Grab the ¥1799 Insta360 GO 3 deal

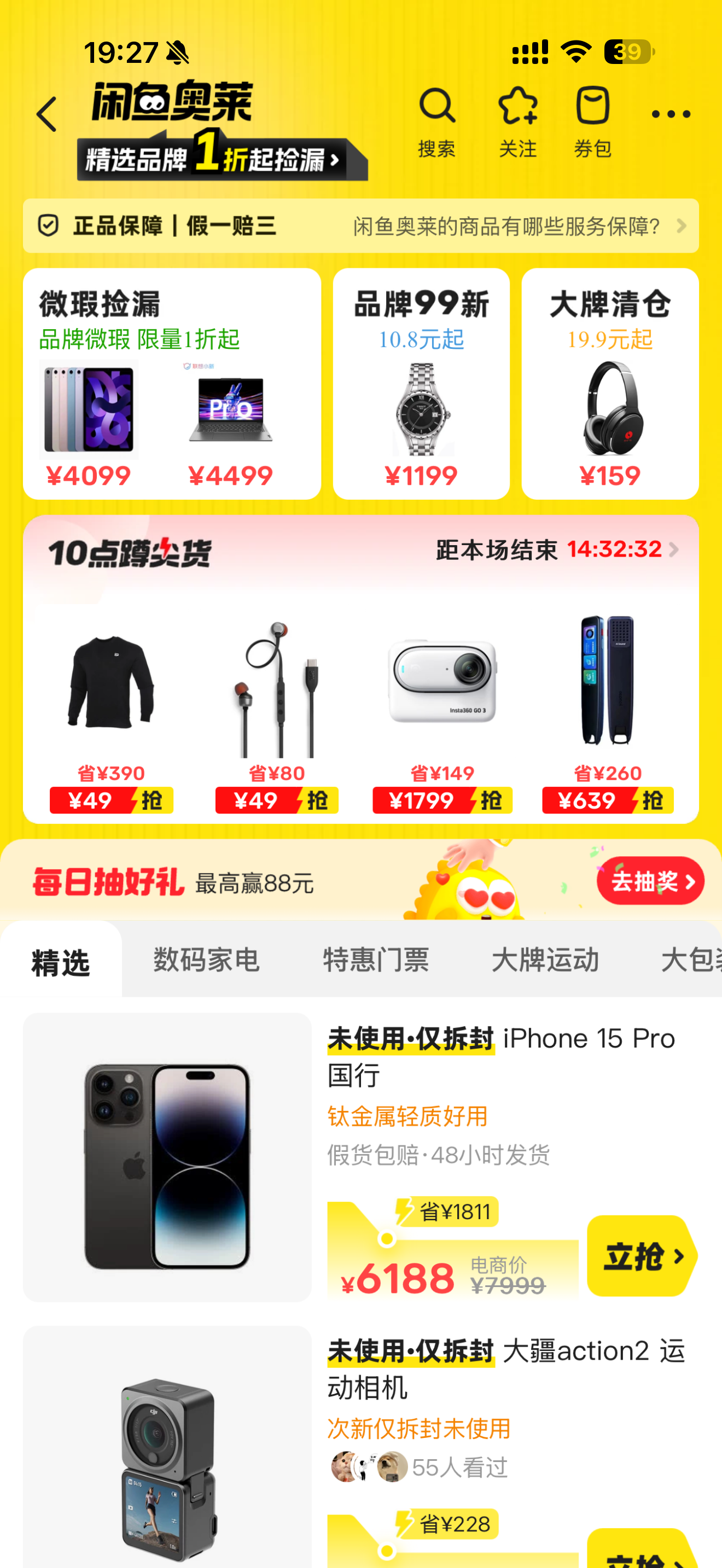442,800
